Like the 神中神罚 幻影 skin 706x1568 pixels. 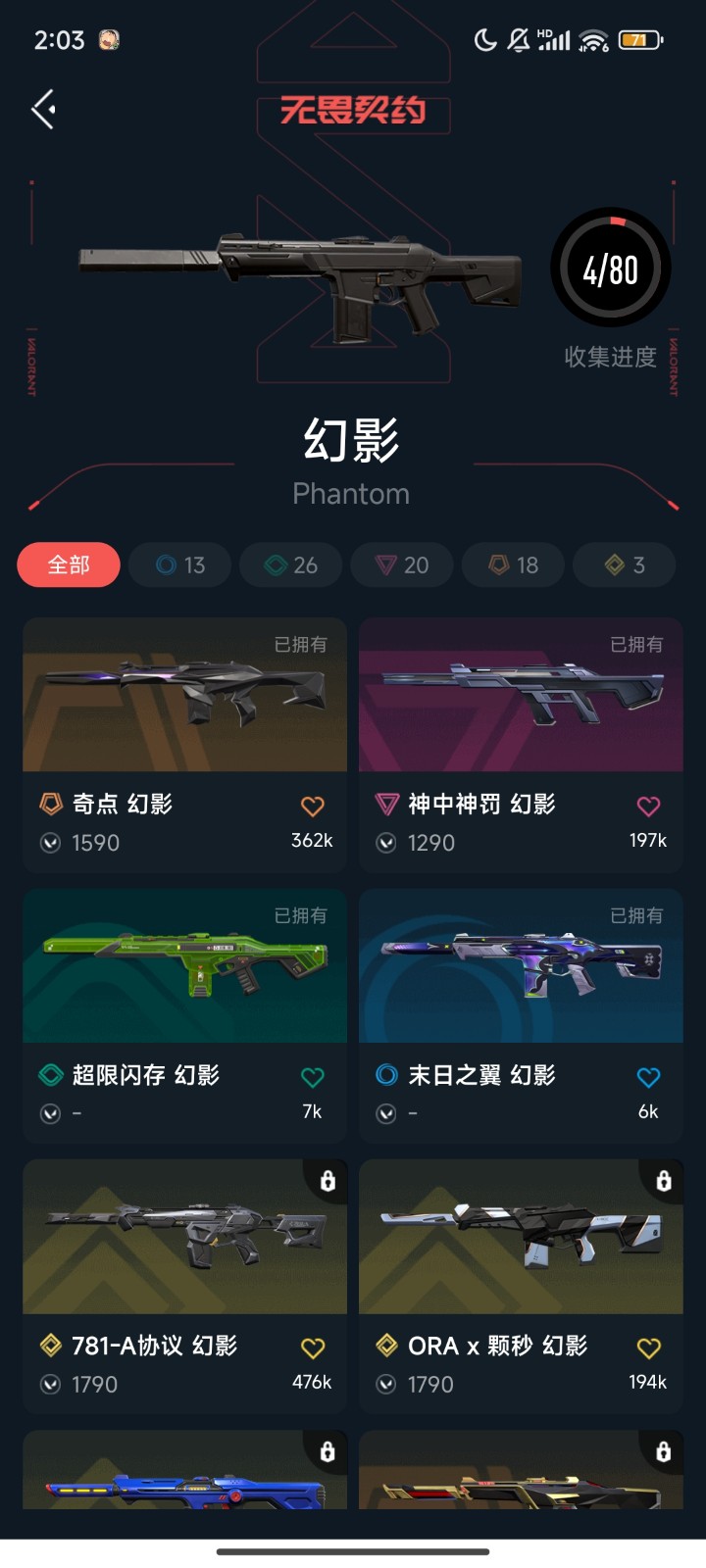pyautogui.click(x=648, y=807)
